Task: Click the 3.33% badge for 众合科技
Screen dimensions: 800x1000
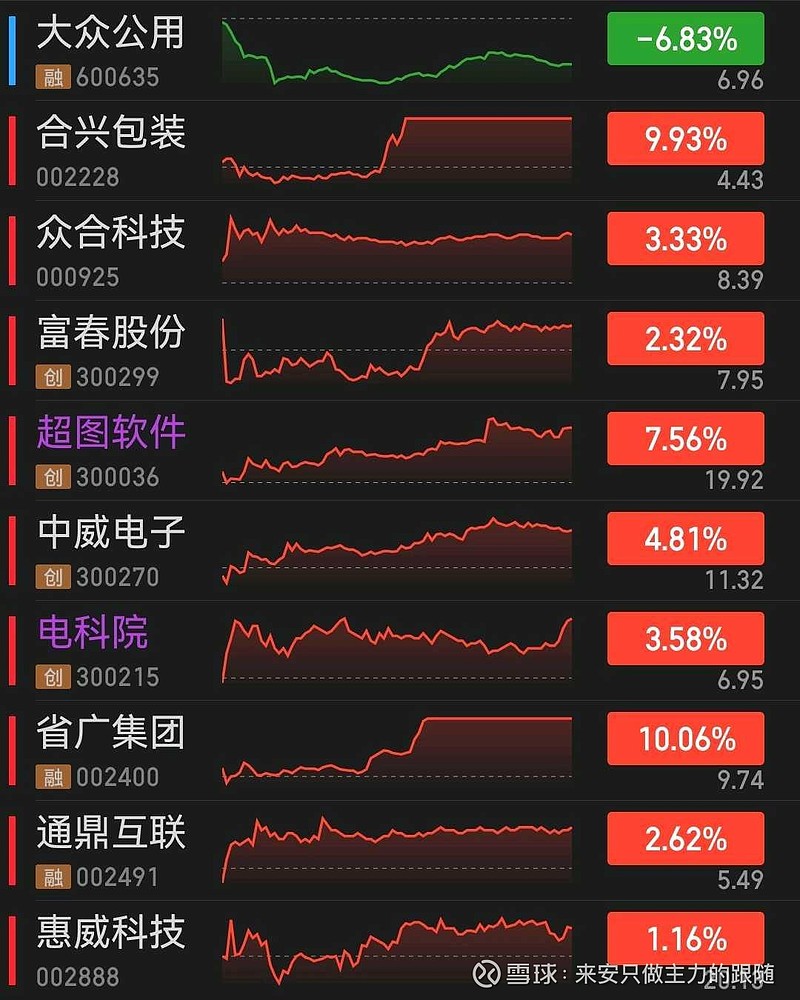Action: pyautogui.click(x=684, y=239)
